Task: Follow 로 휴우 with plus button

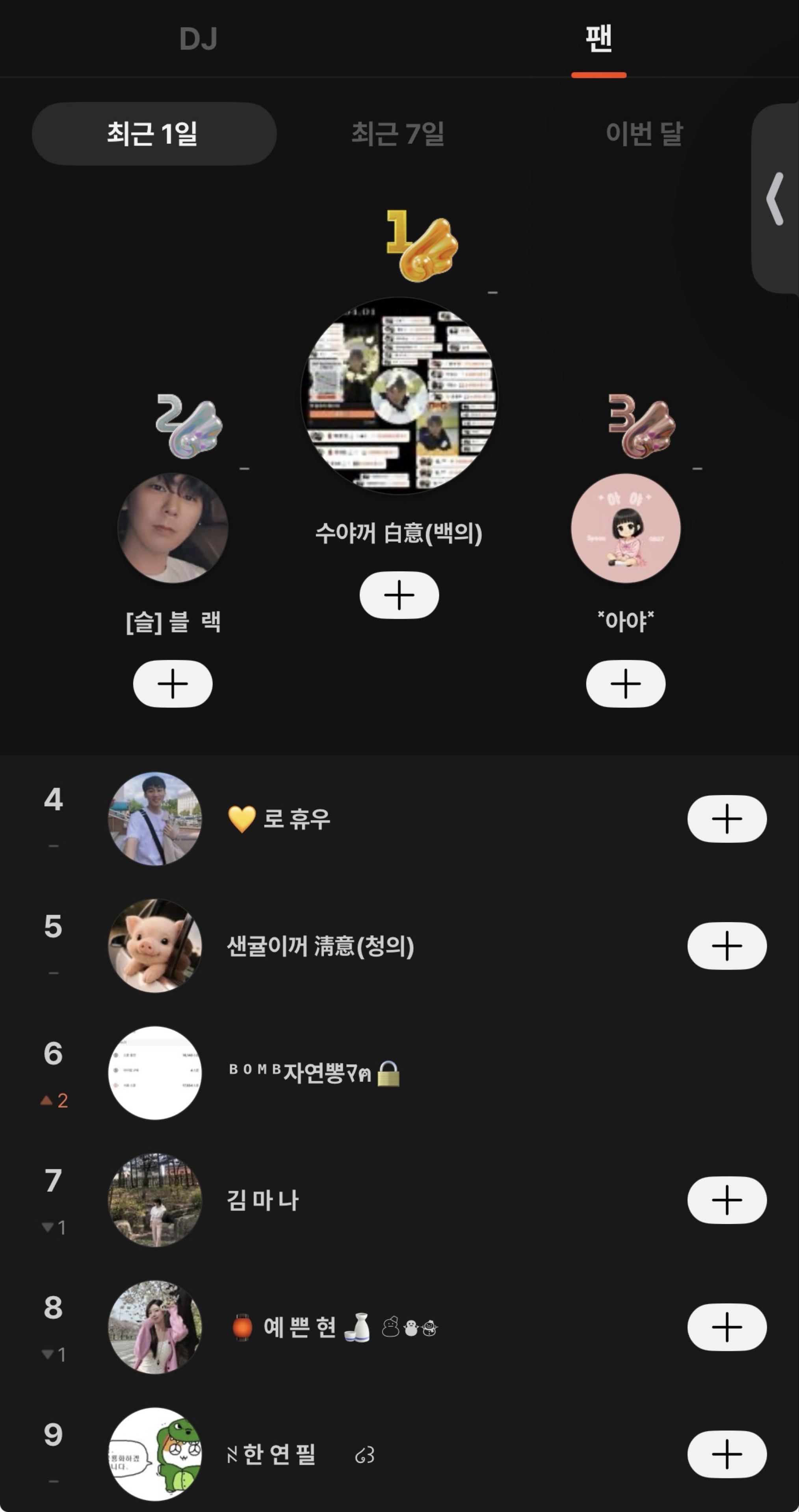Action: tap(727, 819)
